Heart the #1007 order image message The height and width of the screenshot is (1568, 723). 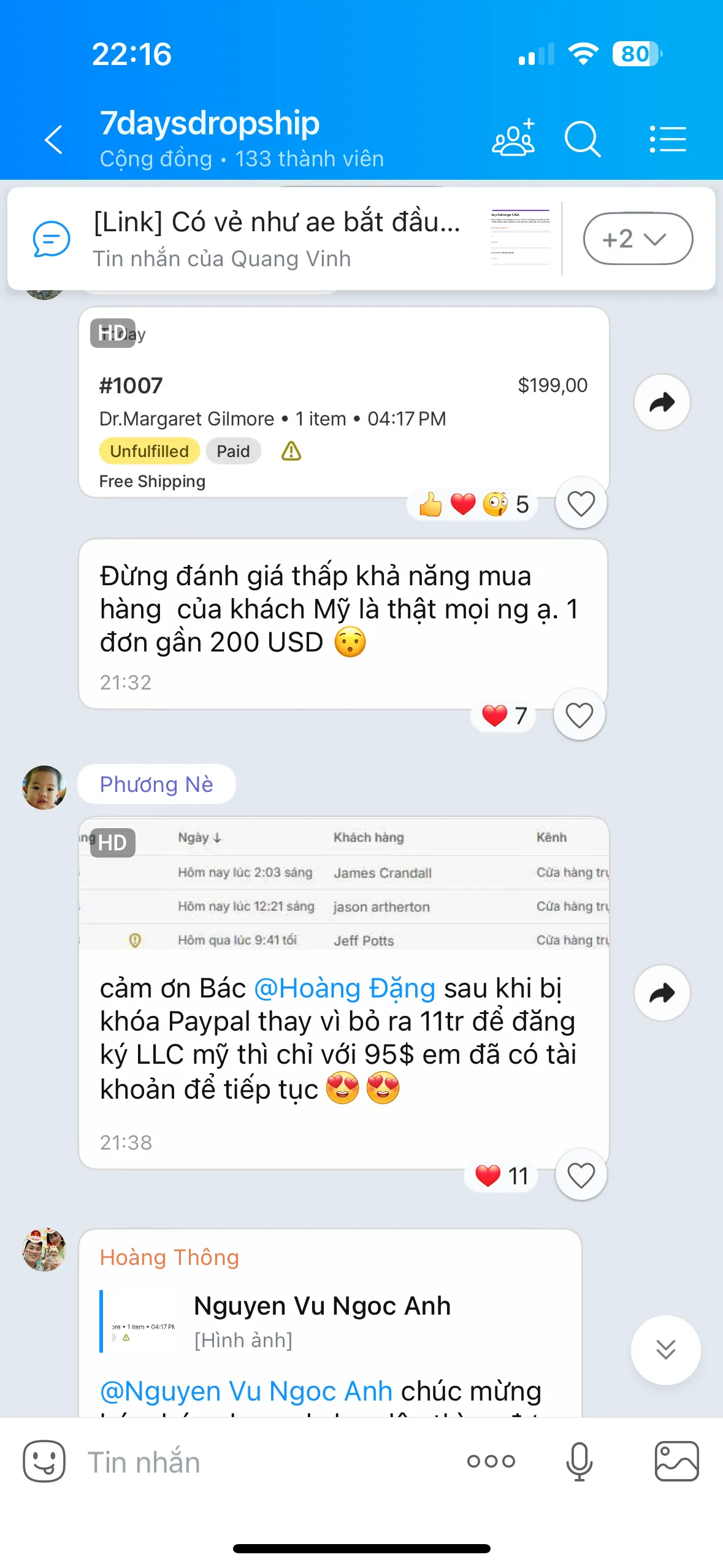[x=581, y=504]
